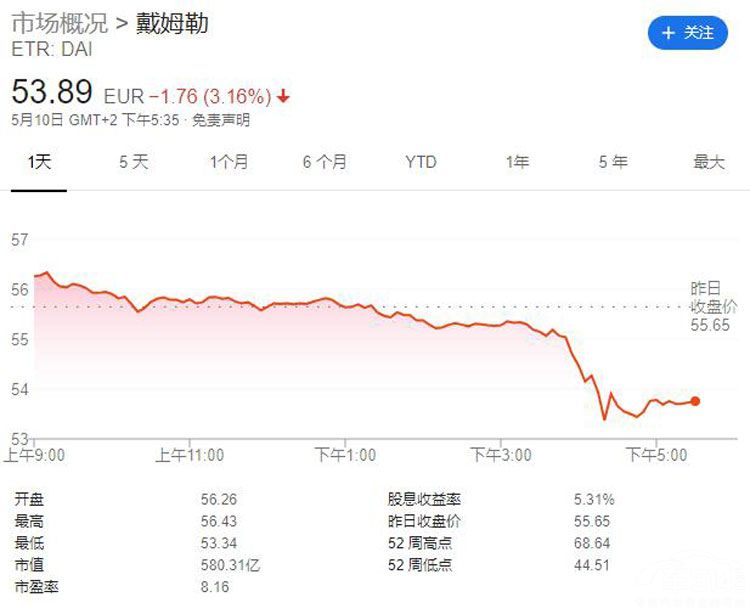This screenshot has height=614, width=750.
Task: Select the 1天 chart range
Action: [40, 162]
